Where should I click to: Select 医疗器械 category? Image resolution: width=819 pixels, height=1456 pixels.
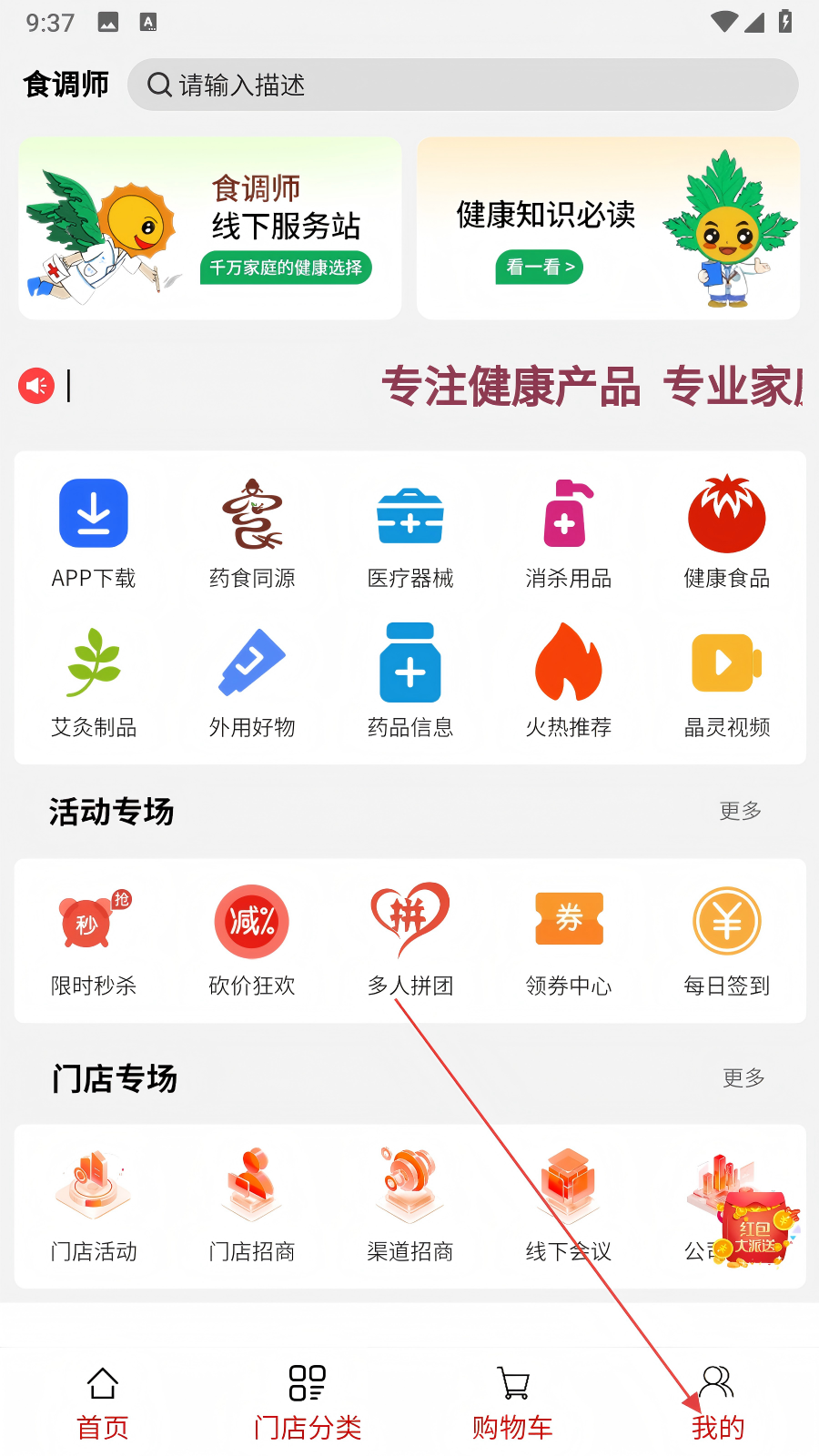410,534
